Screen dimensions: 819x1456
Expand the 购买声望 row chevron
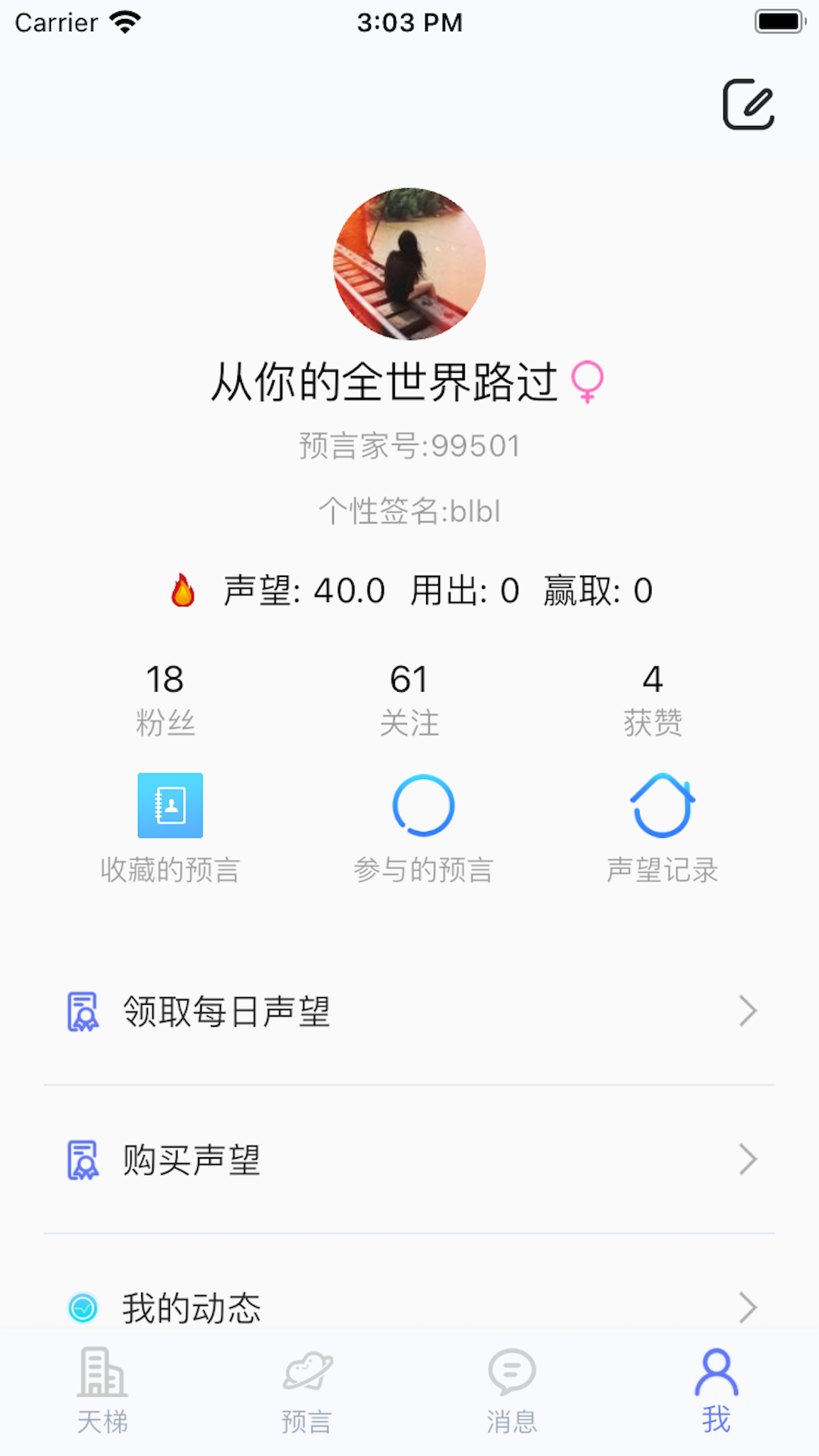(x=750, y=1159)
